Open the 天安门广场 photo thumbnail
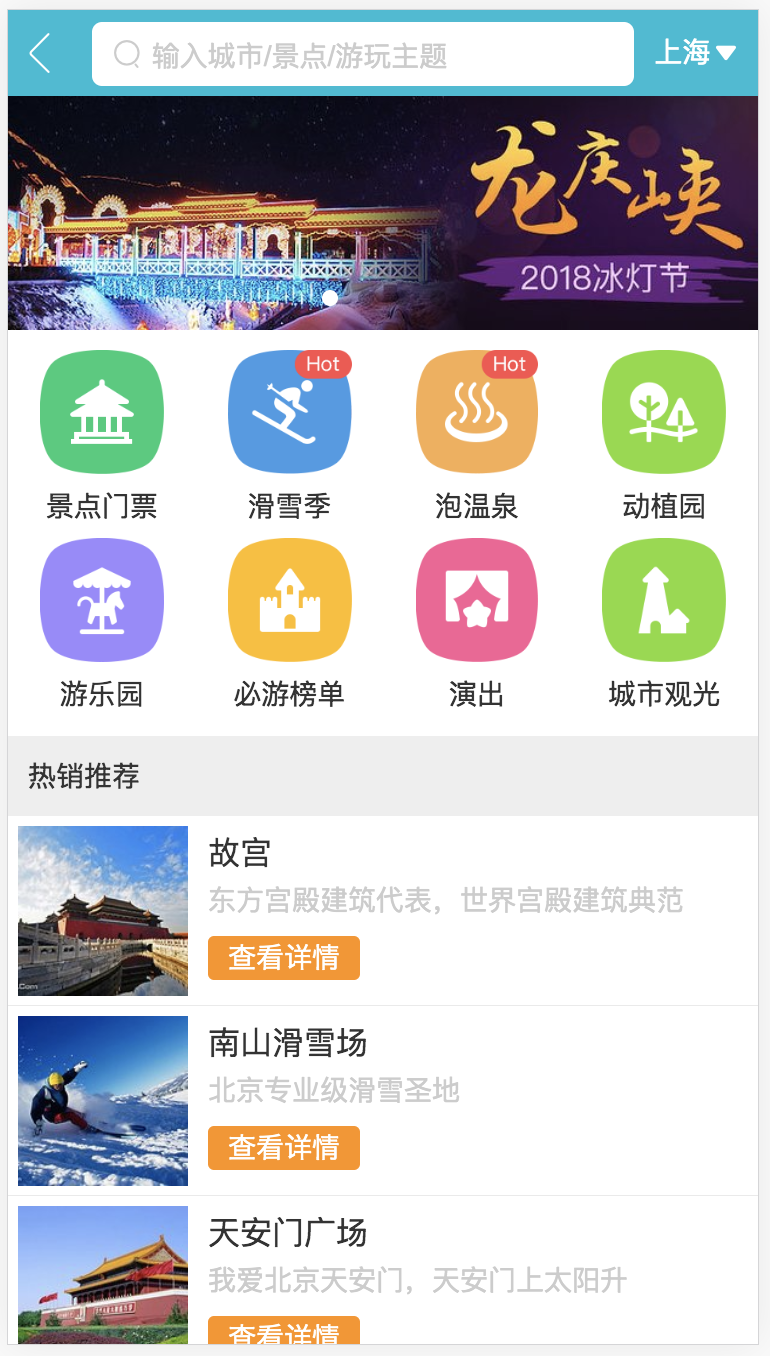770x1356 pixels. pyautogui.click(x=103, y=1275)
